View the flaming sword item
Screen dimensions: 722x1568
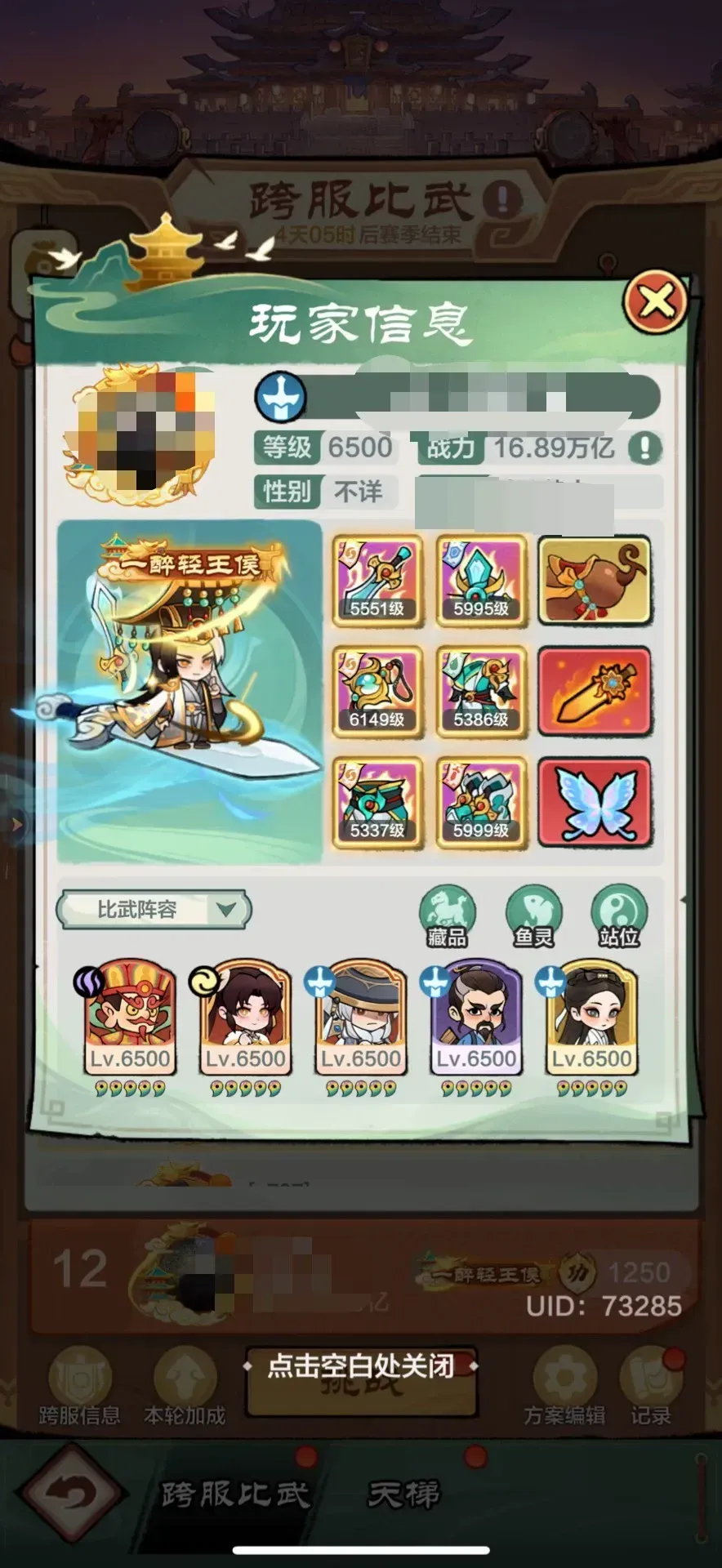pyautogui.click(x=594, y=692)
